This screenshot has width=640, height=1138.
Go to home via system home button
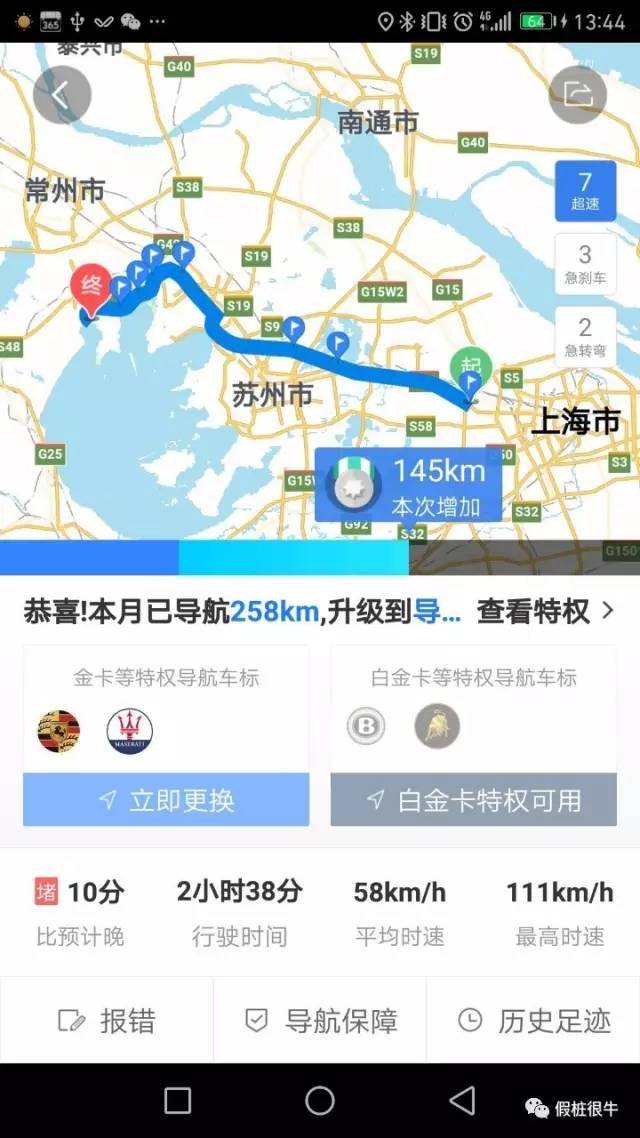tap(320, 1100)
